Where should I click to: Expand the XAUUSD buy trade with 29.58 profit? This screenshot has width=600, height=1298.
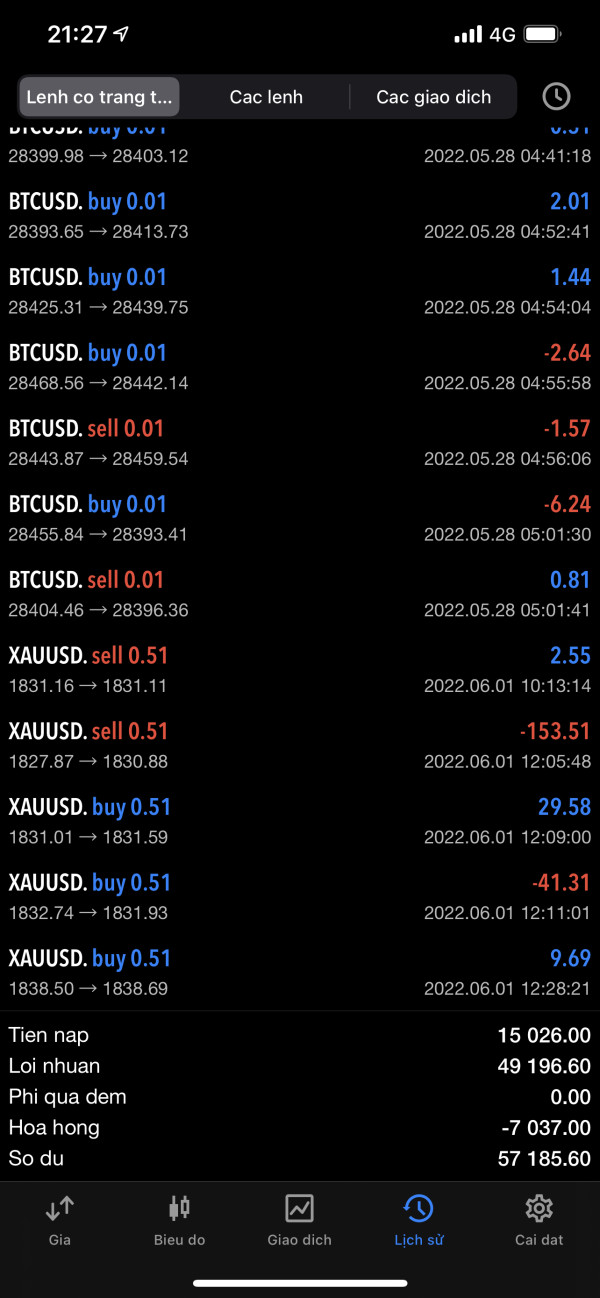(300, 821)
